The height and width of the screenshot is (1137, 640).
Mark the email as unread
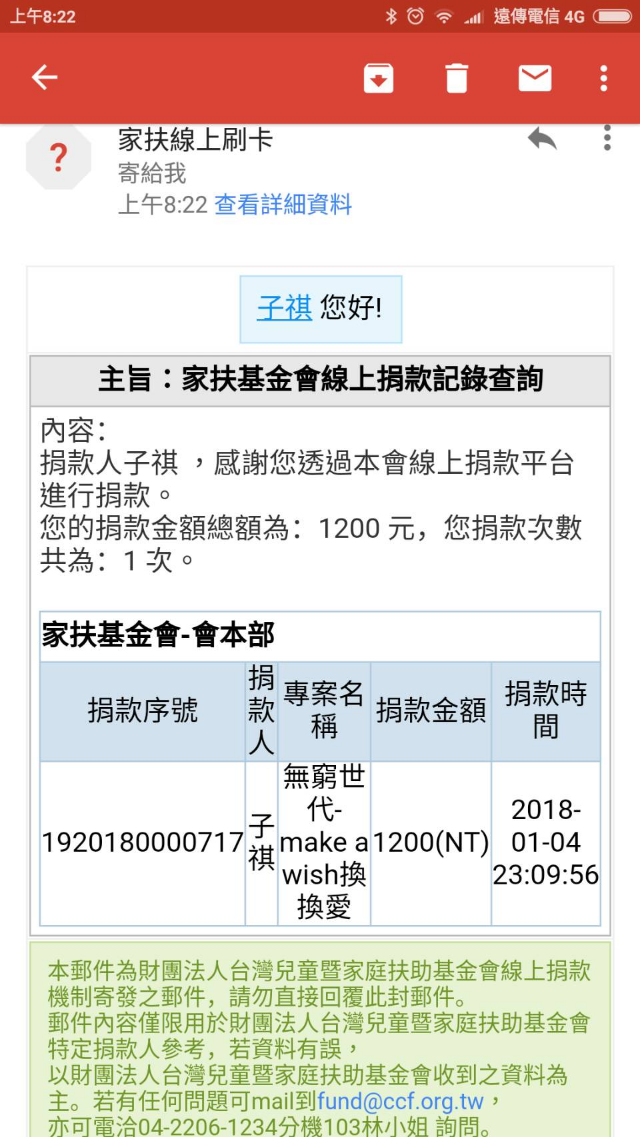[x=535, y=78]
